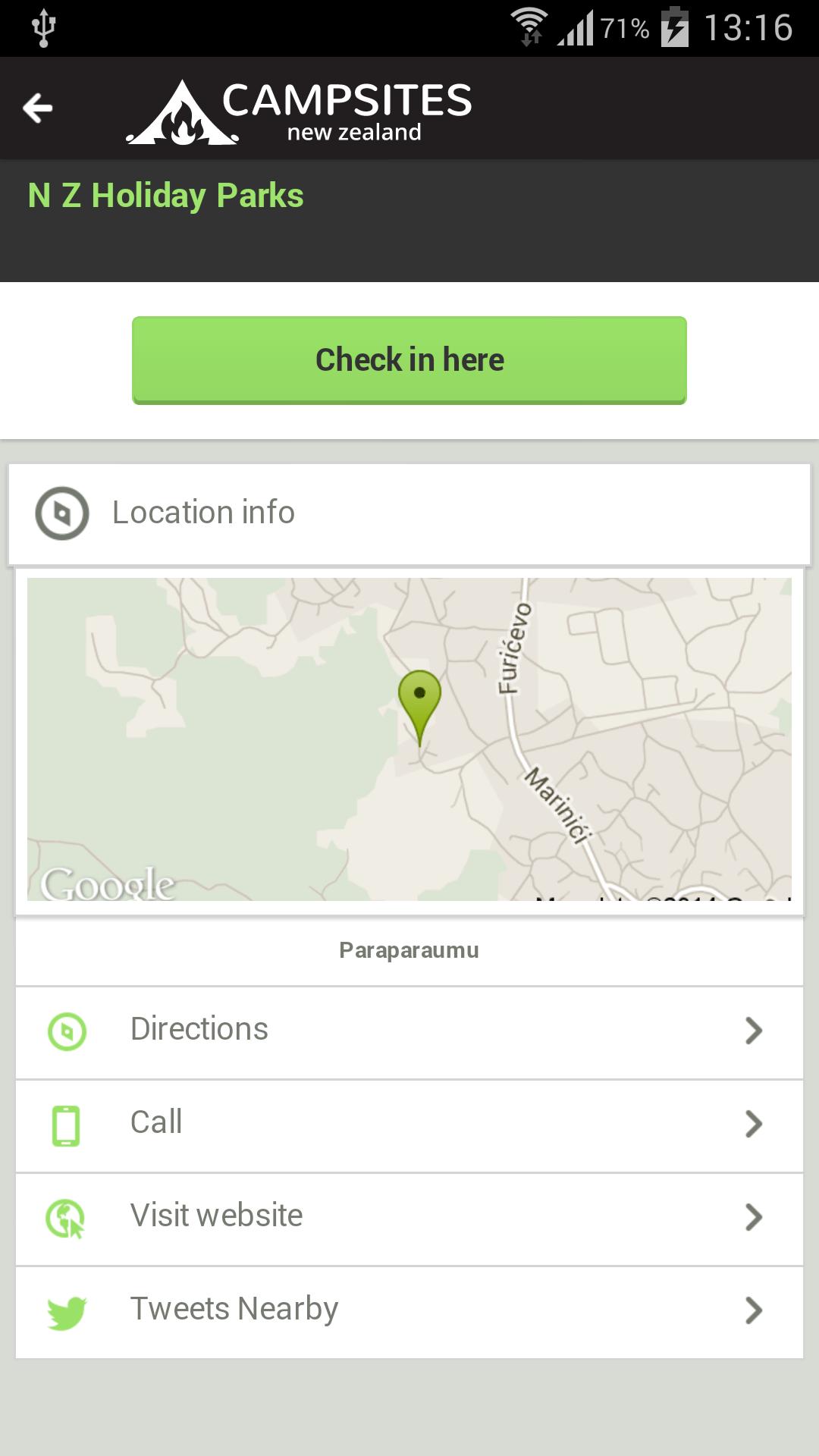Open the map preview of Paraparaumu
This screenshot has height=1456, width=819.
(x=409, y=739)
